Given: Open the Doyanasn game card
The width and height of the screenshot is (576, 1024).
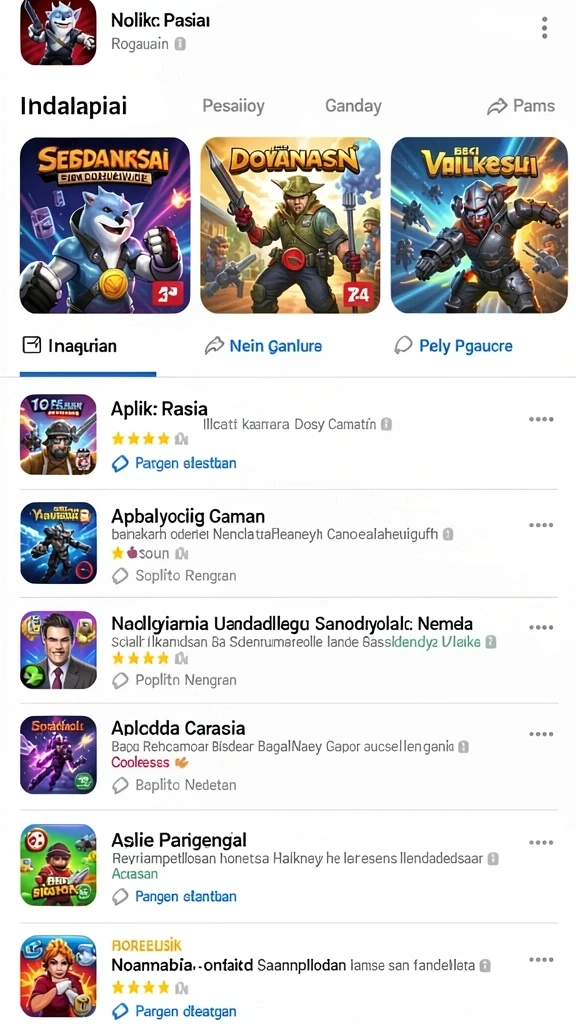Looking at the screenshot, I should [290, 225].
